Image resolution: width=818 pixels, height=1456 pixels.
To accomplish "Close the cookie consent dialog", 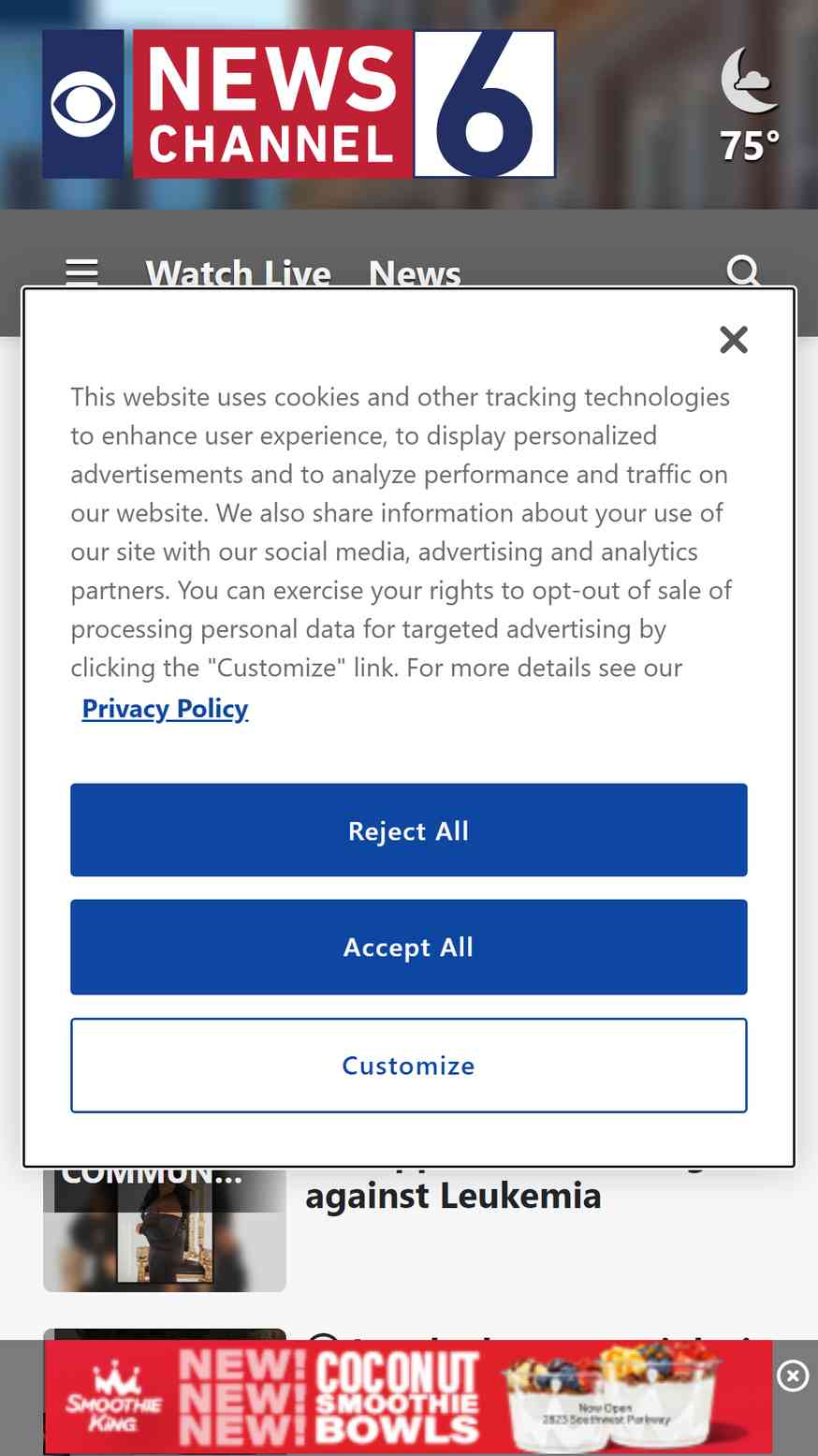I will pyautogui.click(x=734, y=340).
